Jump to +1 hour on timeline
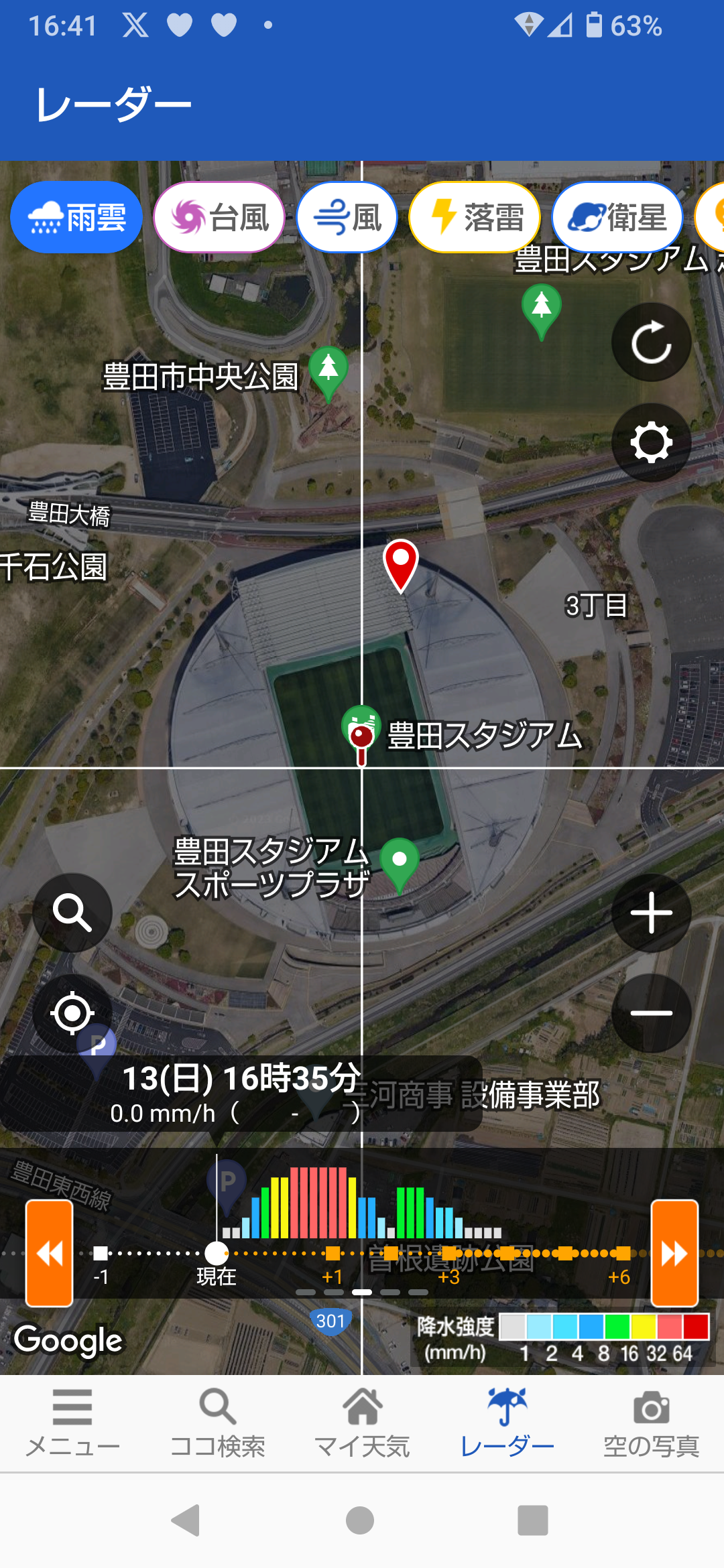The image size is (724, 1568). [x=333, y=1253]
